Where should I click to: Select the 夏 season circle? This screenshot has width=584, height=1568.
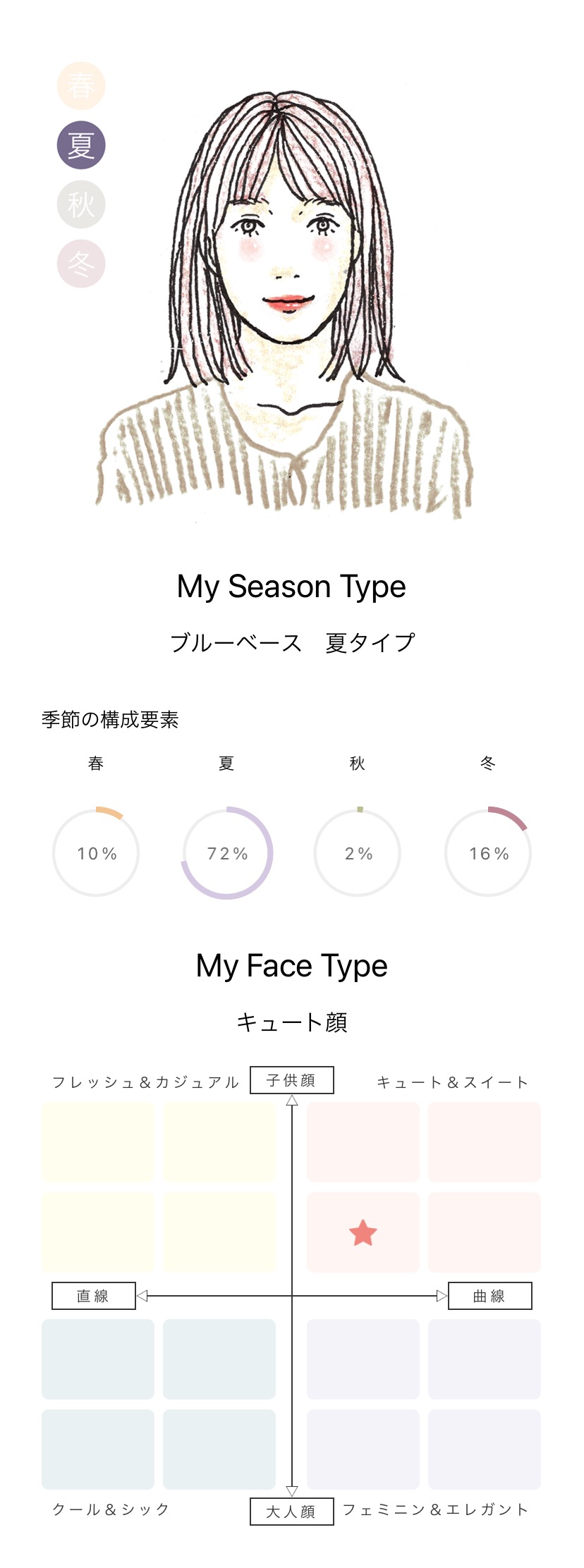click(81, 145)
